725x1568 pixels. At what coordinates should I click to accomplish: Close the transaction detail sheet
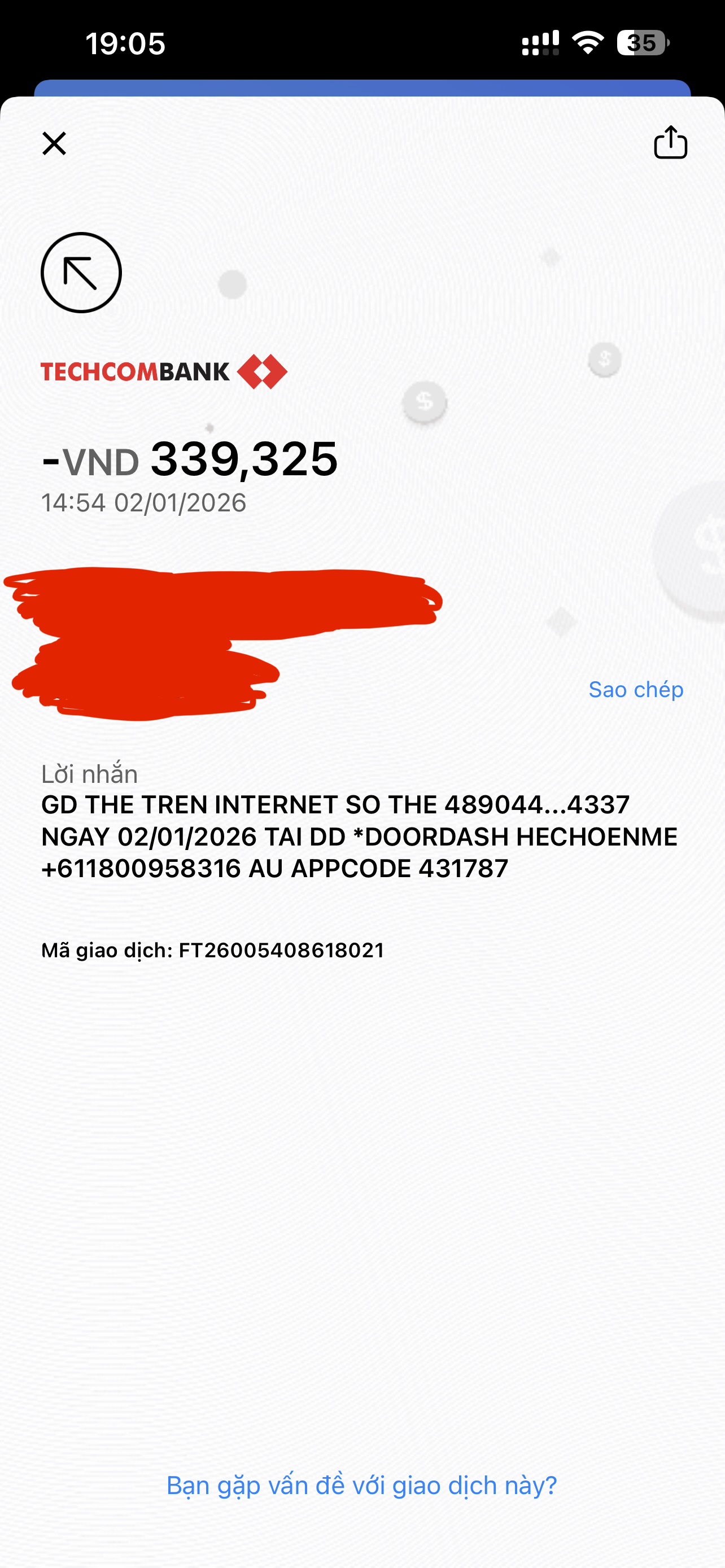pos(54,144)
